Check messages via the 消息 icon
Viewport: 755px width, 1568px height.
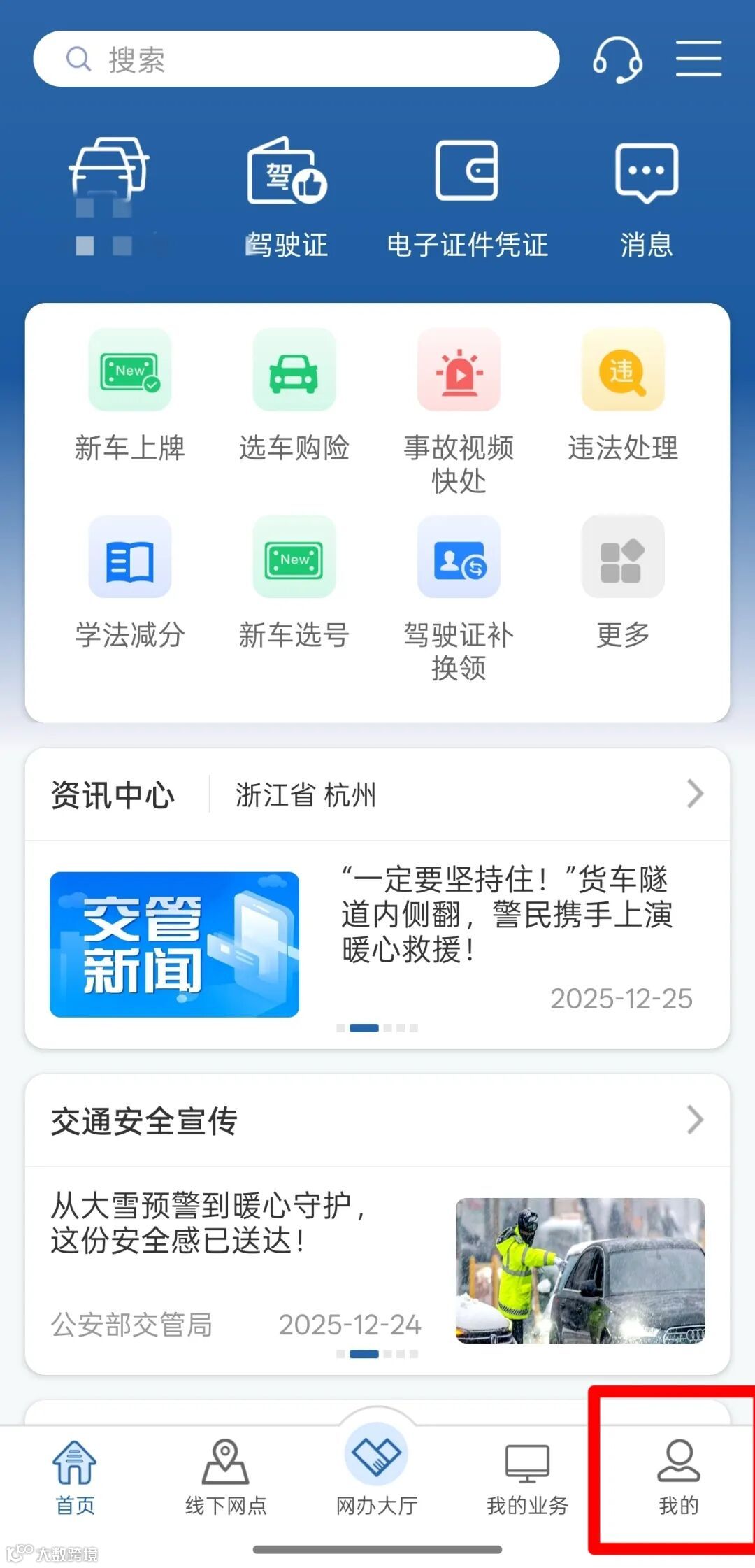pos(645,196)
